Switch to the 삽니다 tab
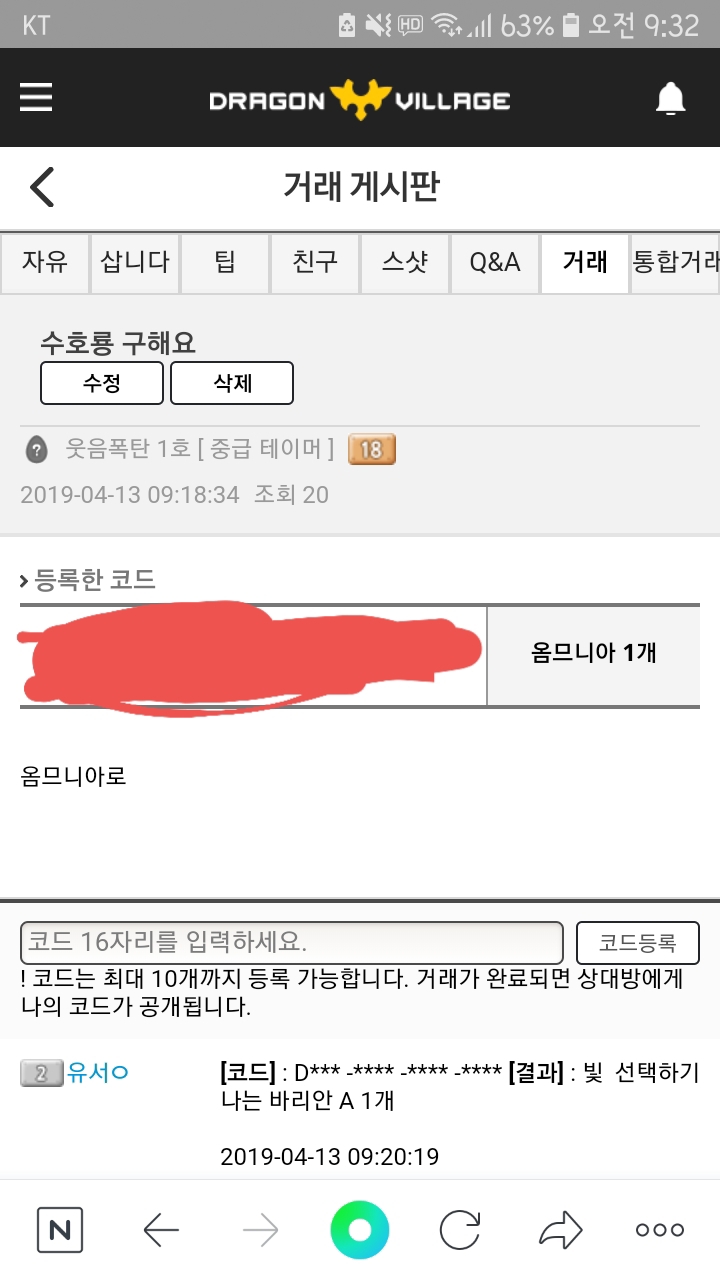The height and width of the screenshot is (1280, 720). tap(135, 263)
